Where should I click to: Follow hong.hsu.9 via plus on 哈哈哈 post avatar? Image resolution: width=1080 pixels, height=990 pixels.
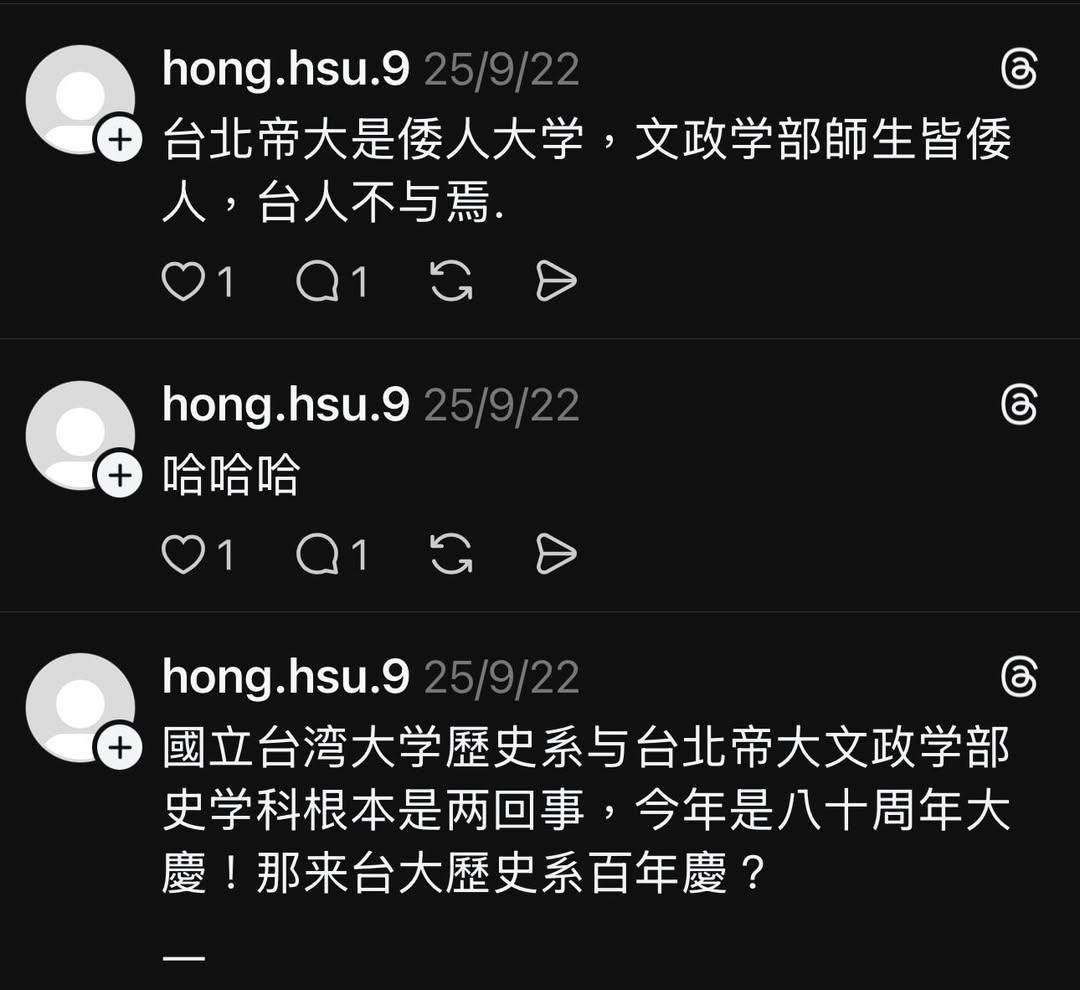(x=119, y=476)
